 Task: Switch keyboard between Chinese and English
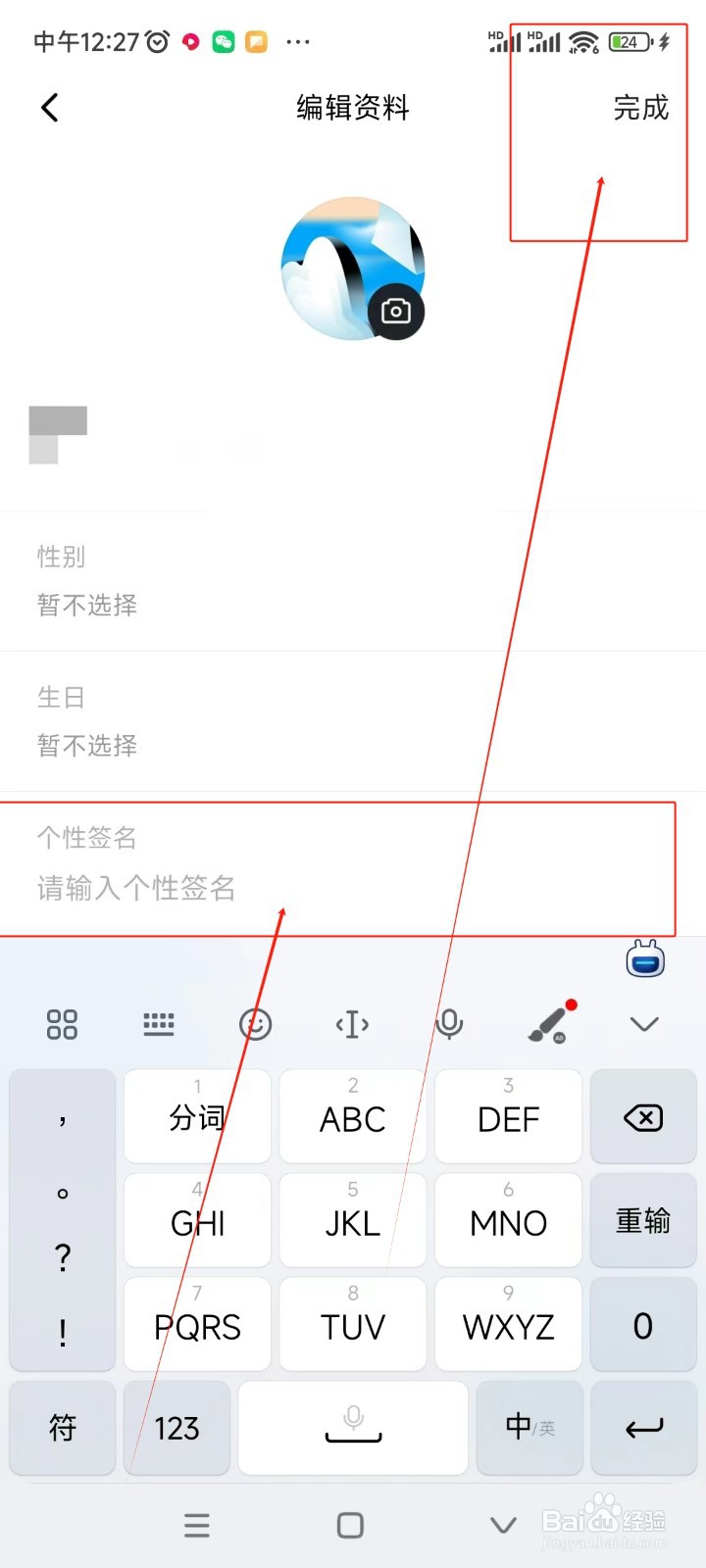[x=529, y=1428]
